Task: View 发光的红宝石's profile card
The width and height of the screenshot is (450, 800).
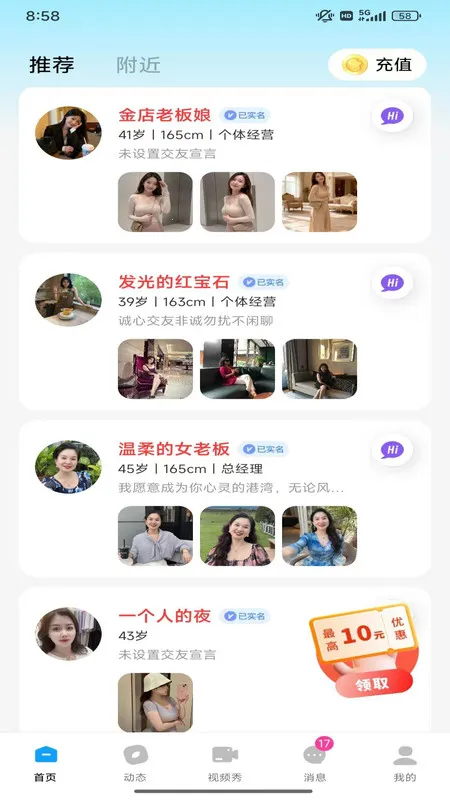Action: [224, 332]
